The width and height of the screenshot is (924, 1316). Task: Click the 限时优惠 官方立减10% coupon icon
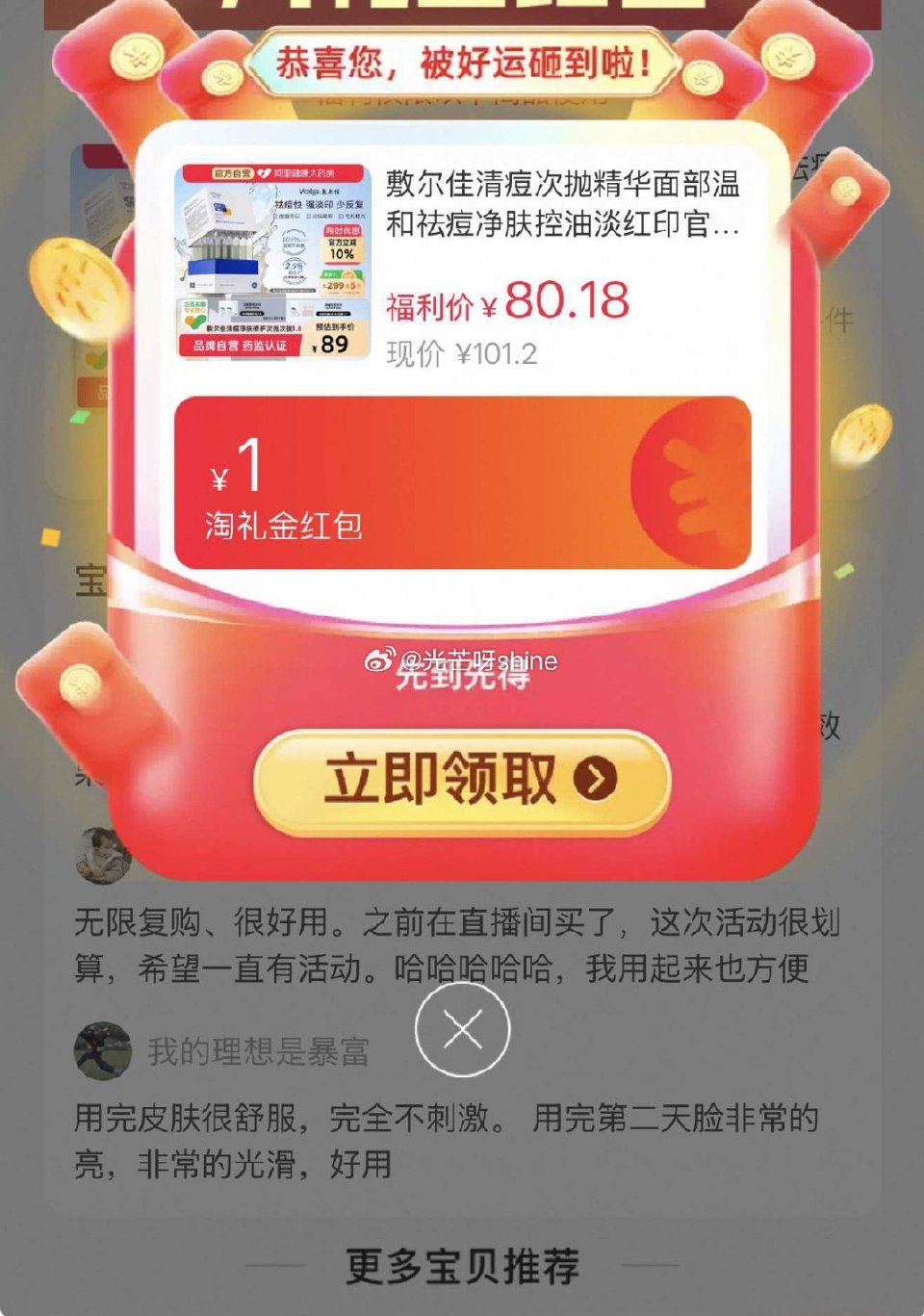[x=343, y=244]
